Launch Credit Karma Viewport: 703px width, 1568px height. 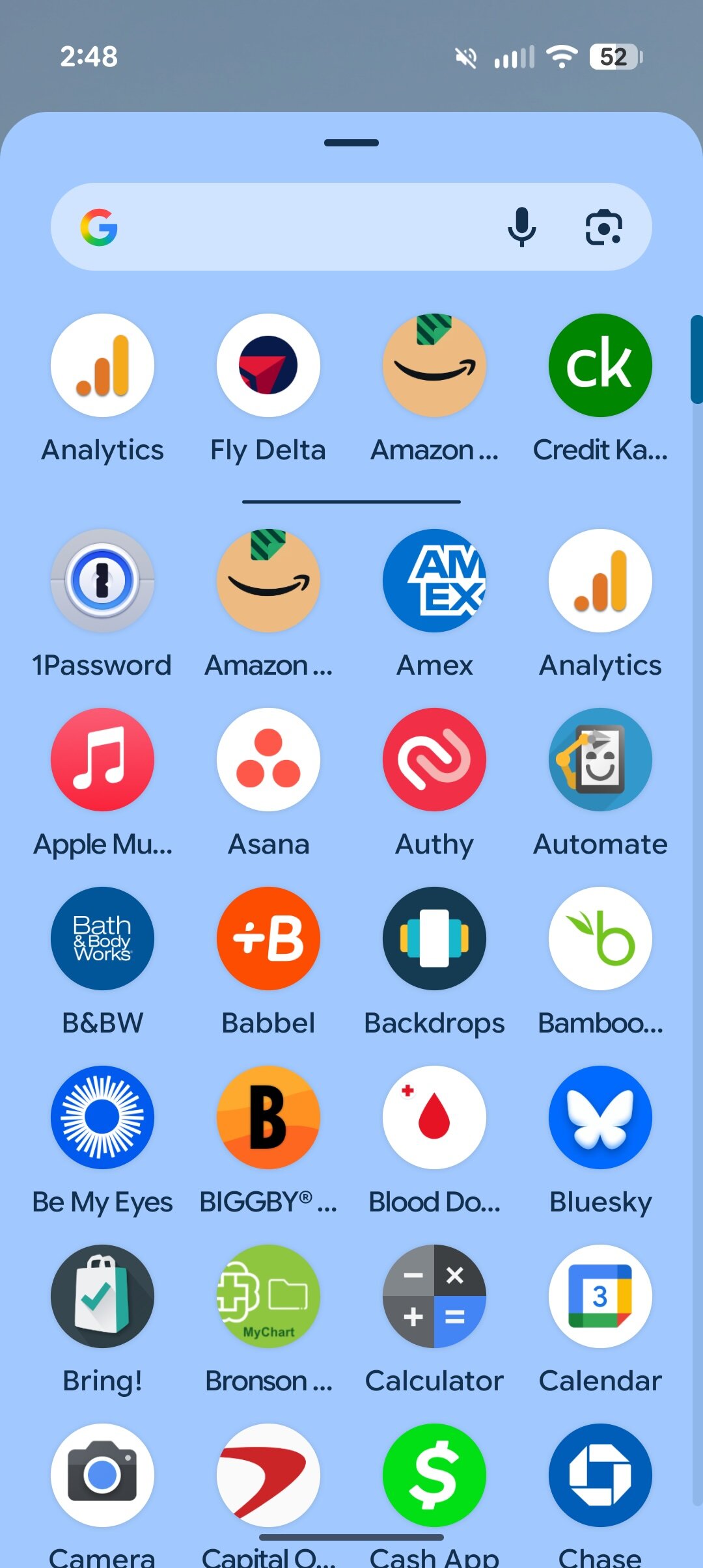pyautogui.click(x=600, y=366)
